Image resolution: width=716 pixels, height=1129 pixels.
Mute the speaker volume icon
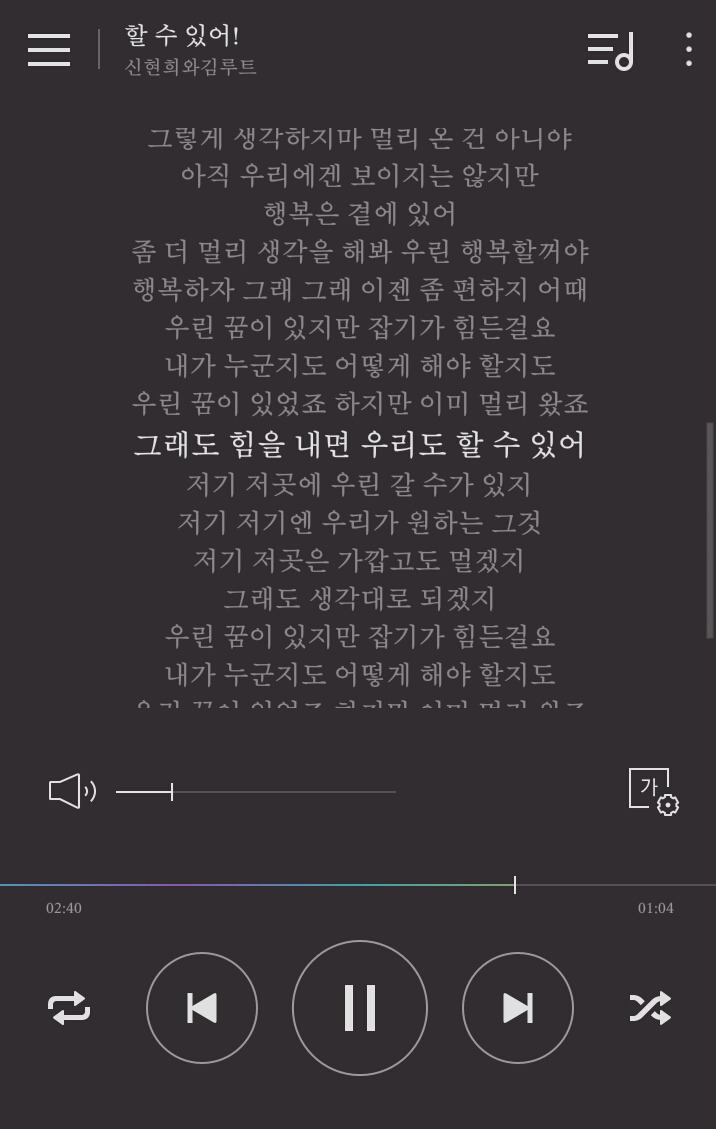pos(71,791)
